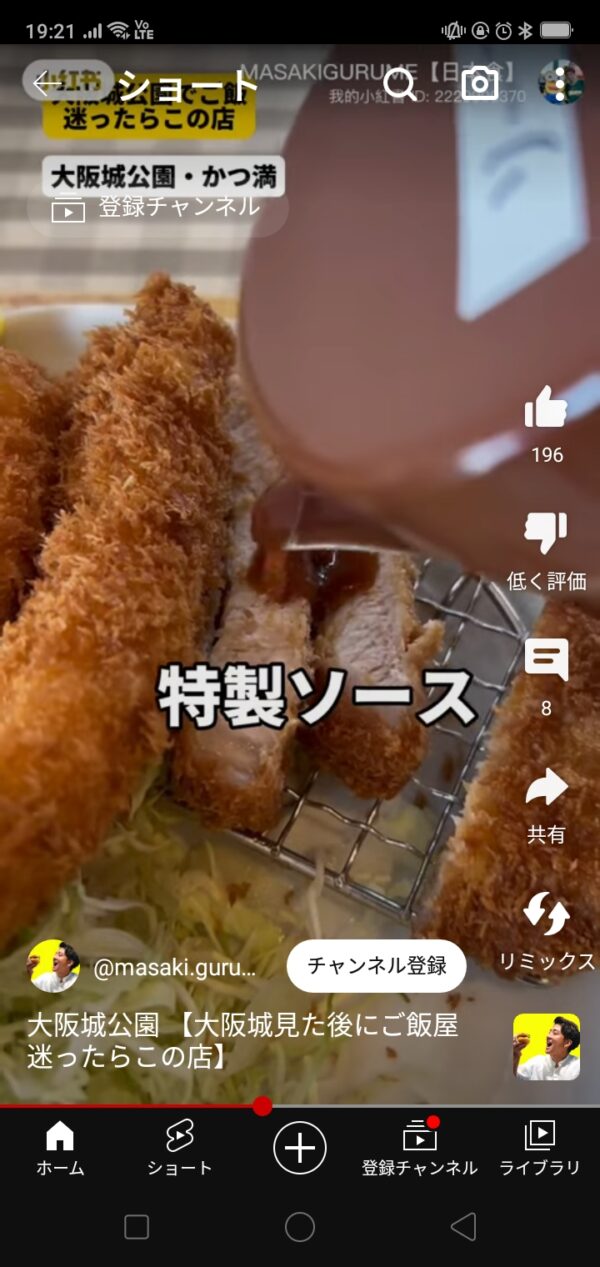Subscribe with the チャンネル登録 button
This screenshot has height=1267, width=600.
tap(376, 966)
